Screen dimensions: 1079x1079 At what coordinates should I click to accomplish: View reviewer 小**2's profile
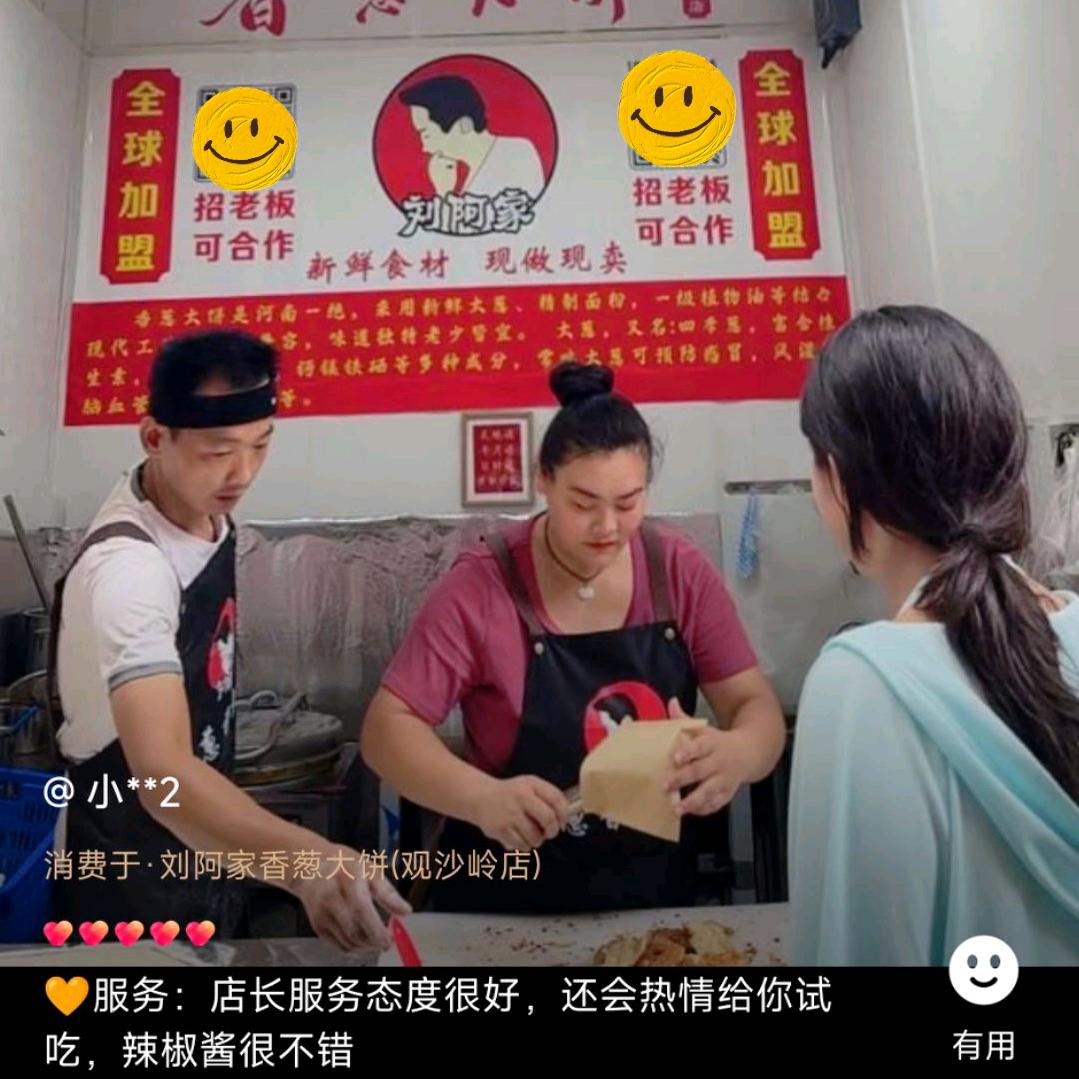point(112,792)
